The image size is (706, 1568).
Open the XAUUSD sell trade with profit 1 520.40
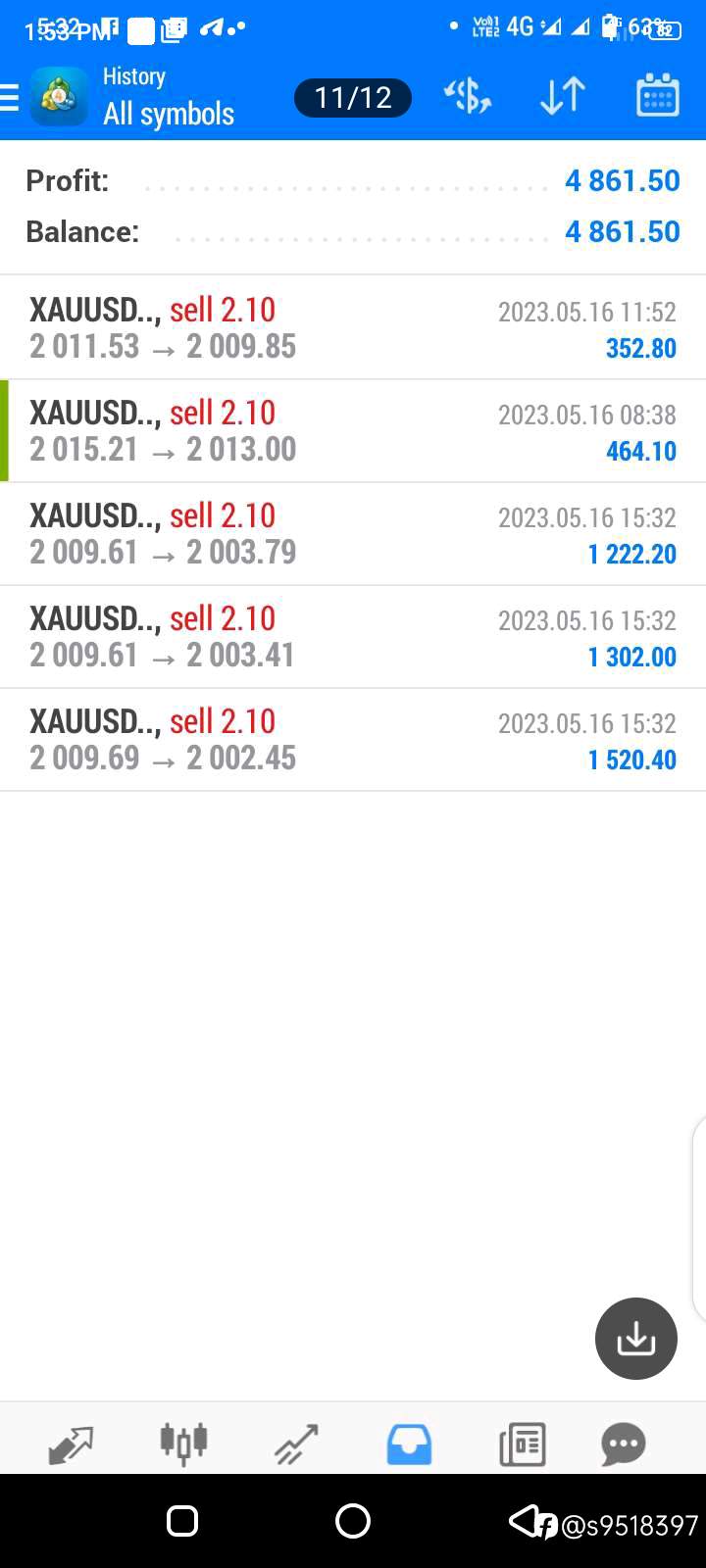353,739
